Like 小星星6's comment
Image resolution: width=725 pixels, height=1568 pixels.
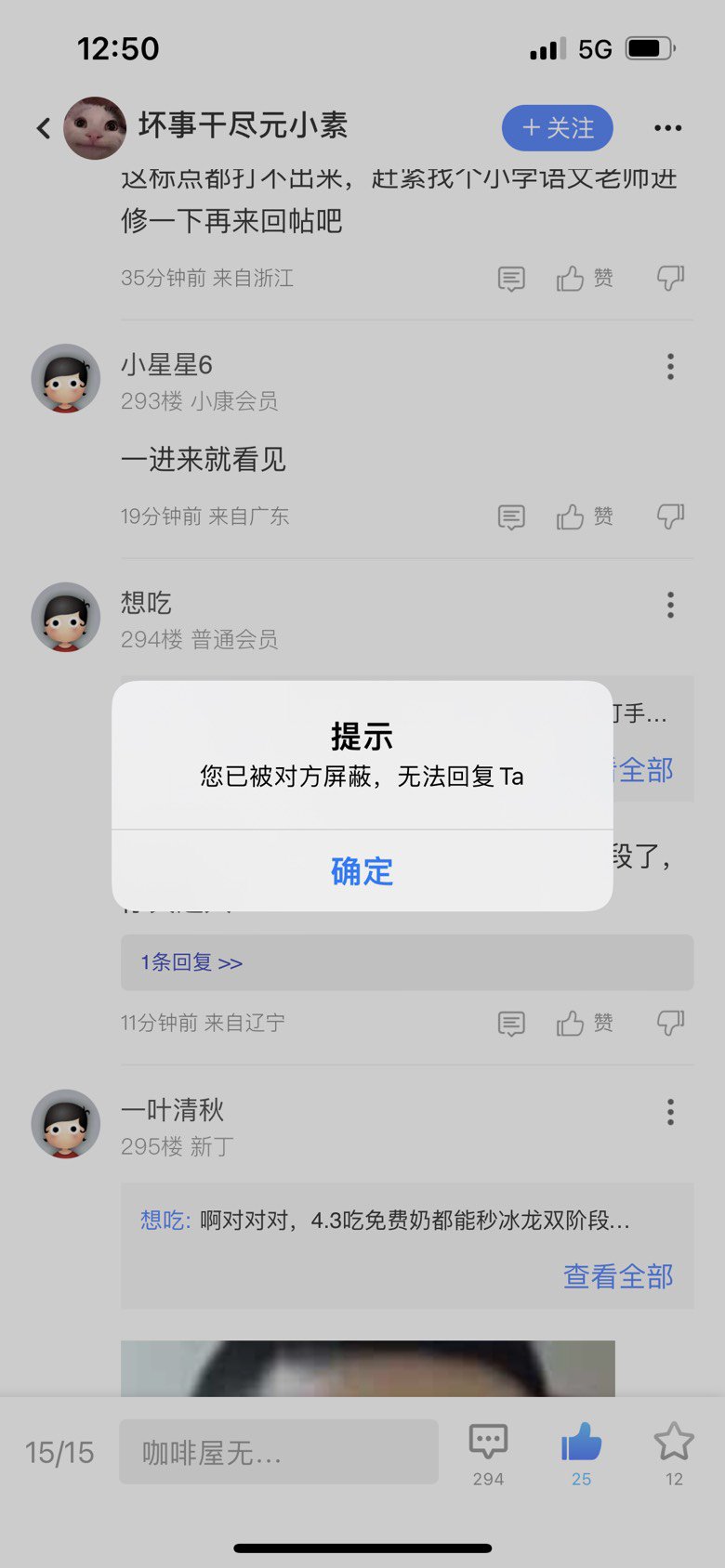pos(585,516)
